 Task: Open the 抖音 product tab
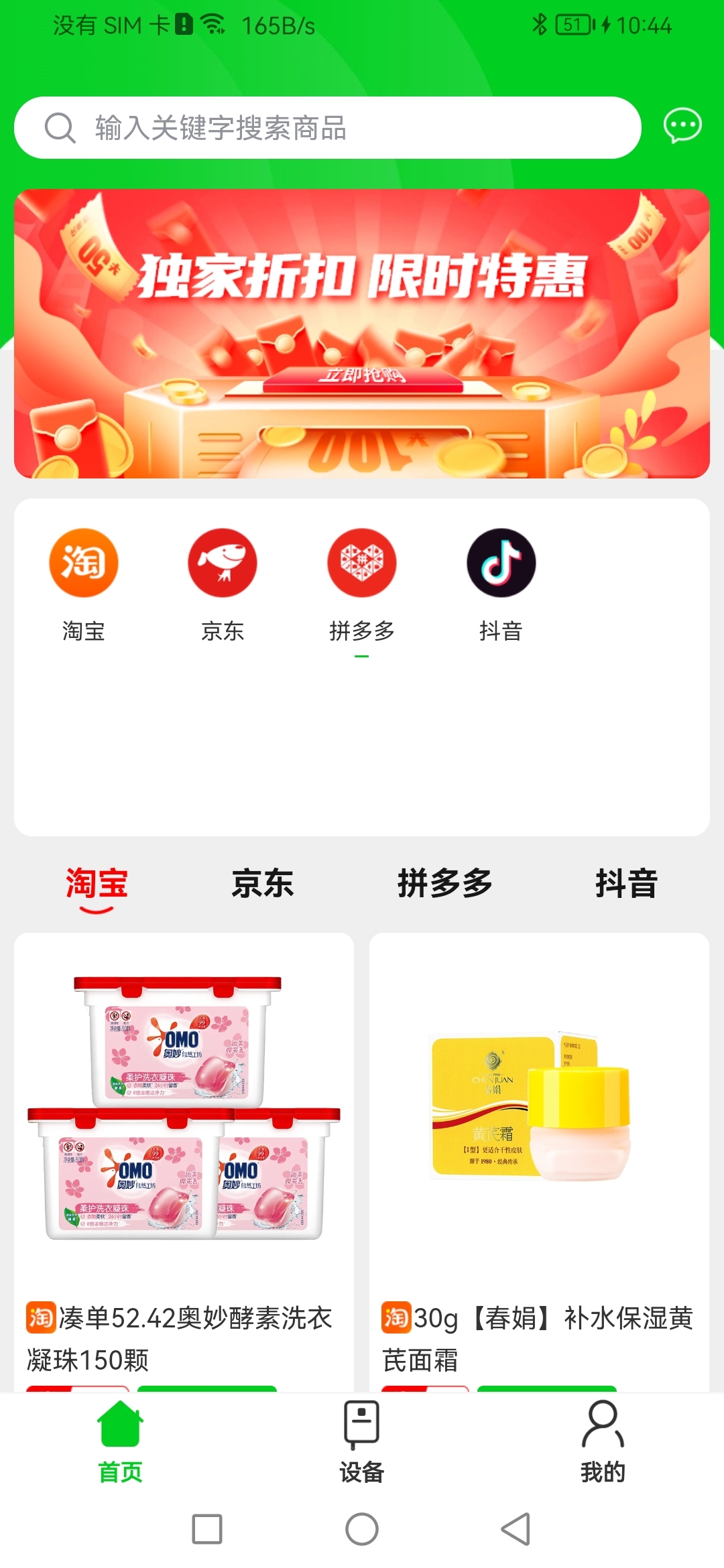point(626,885)
